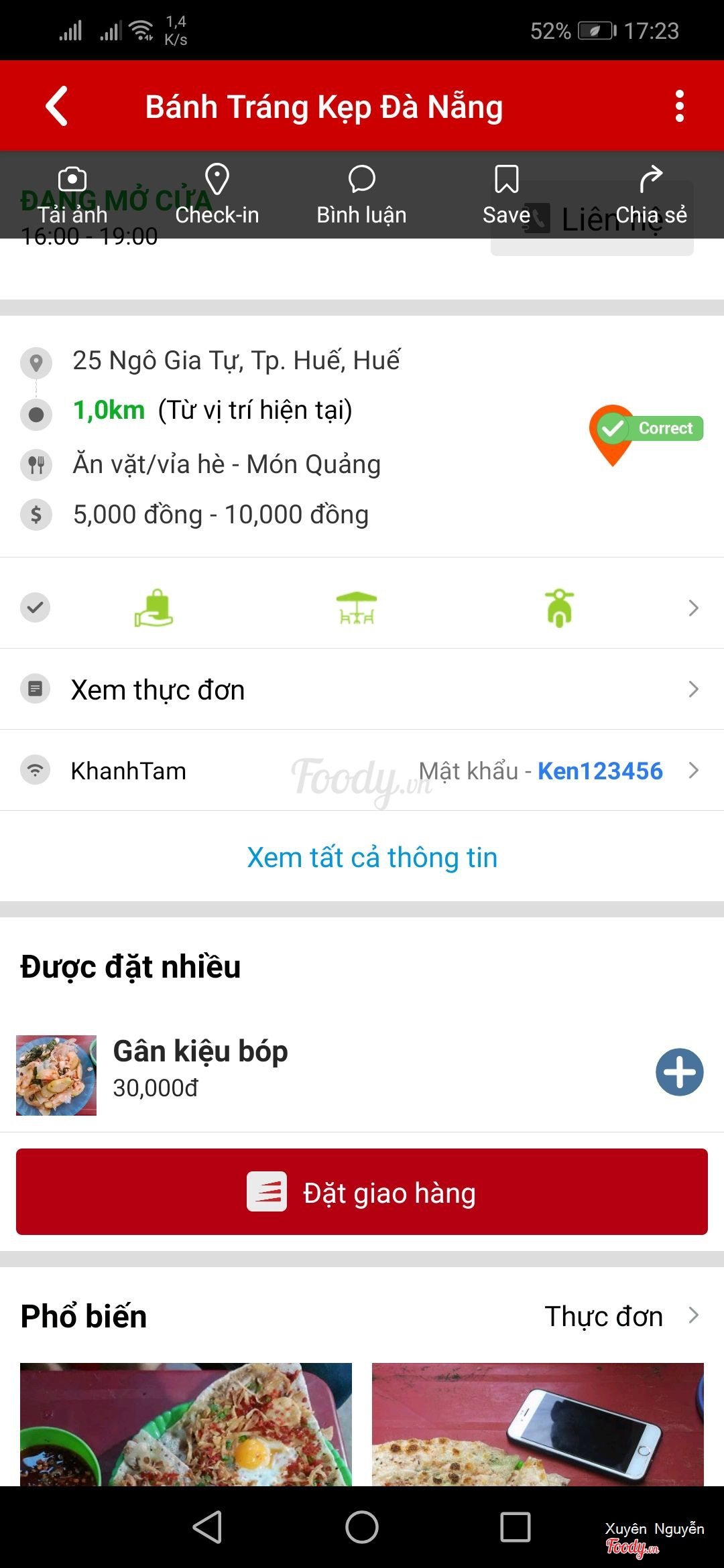Go back from Bánh Tráng Kẹp Đà Nẵng
The height and width of the screenshot is (1568, 724).
point(57,106)
